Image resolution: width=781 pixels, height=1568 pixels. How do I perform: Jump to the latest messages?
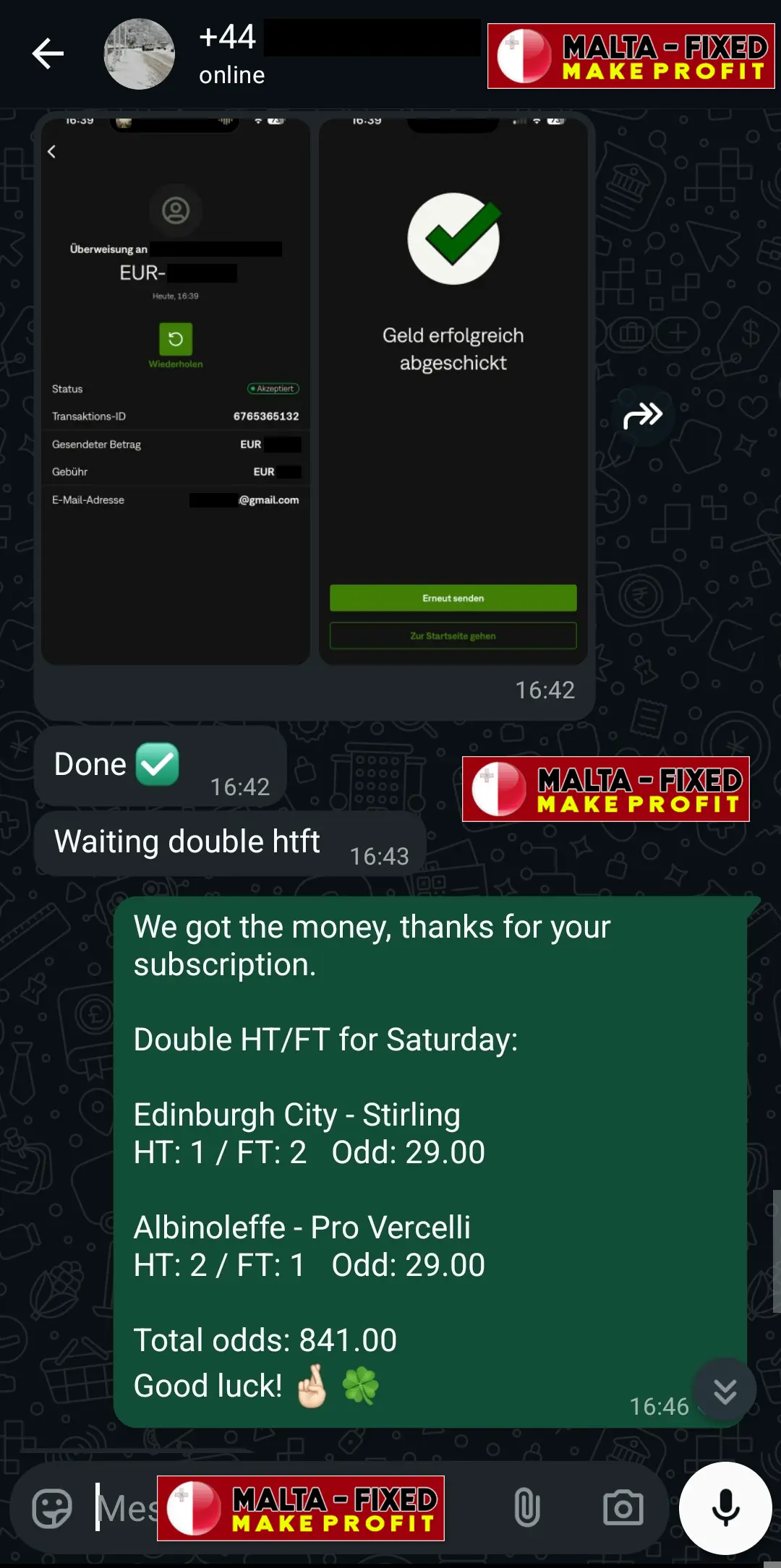[725, 1390]
